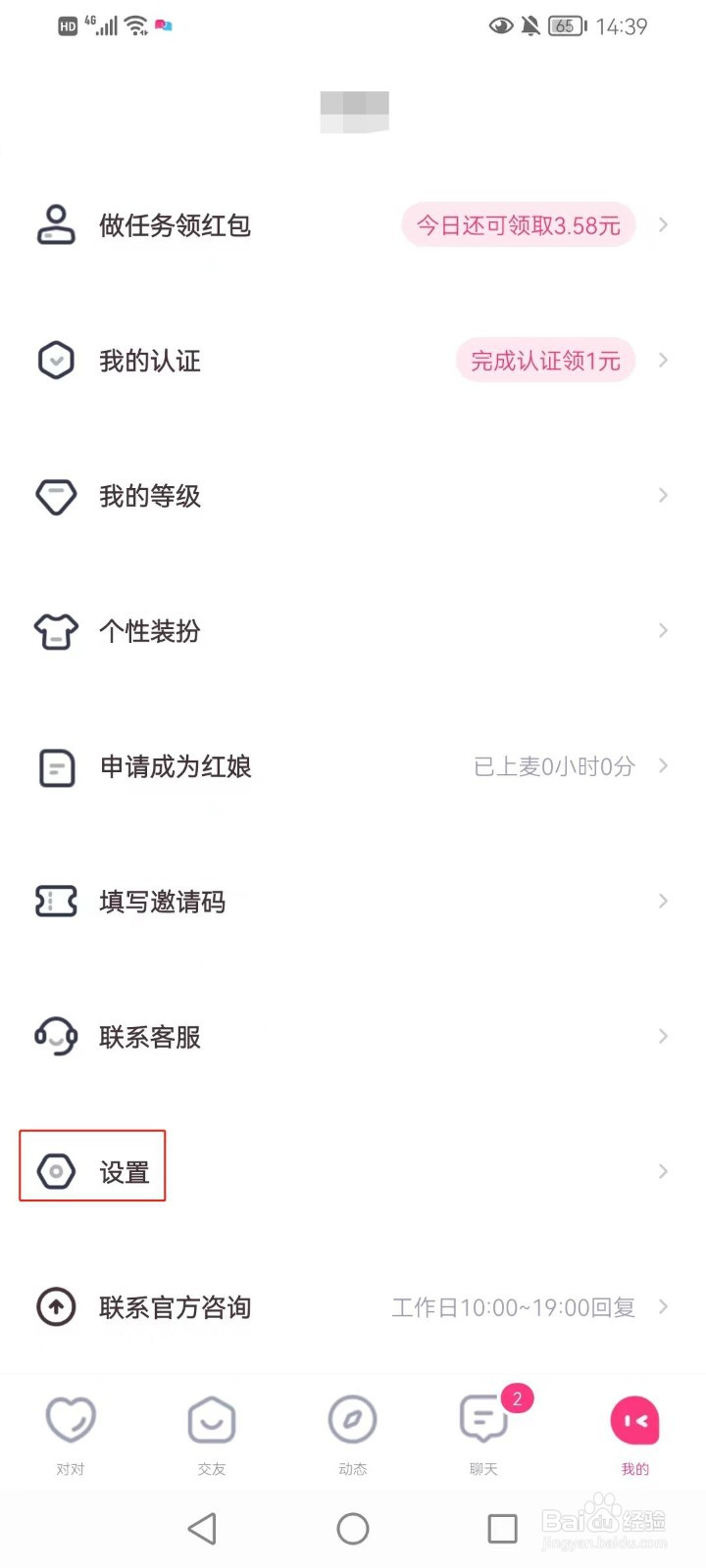Select 申请成为红娘 row
This screenshot has height=1568, width=706.
click(x=176, y=766)
